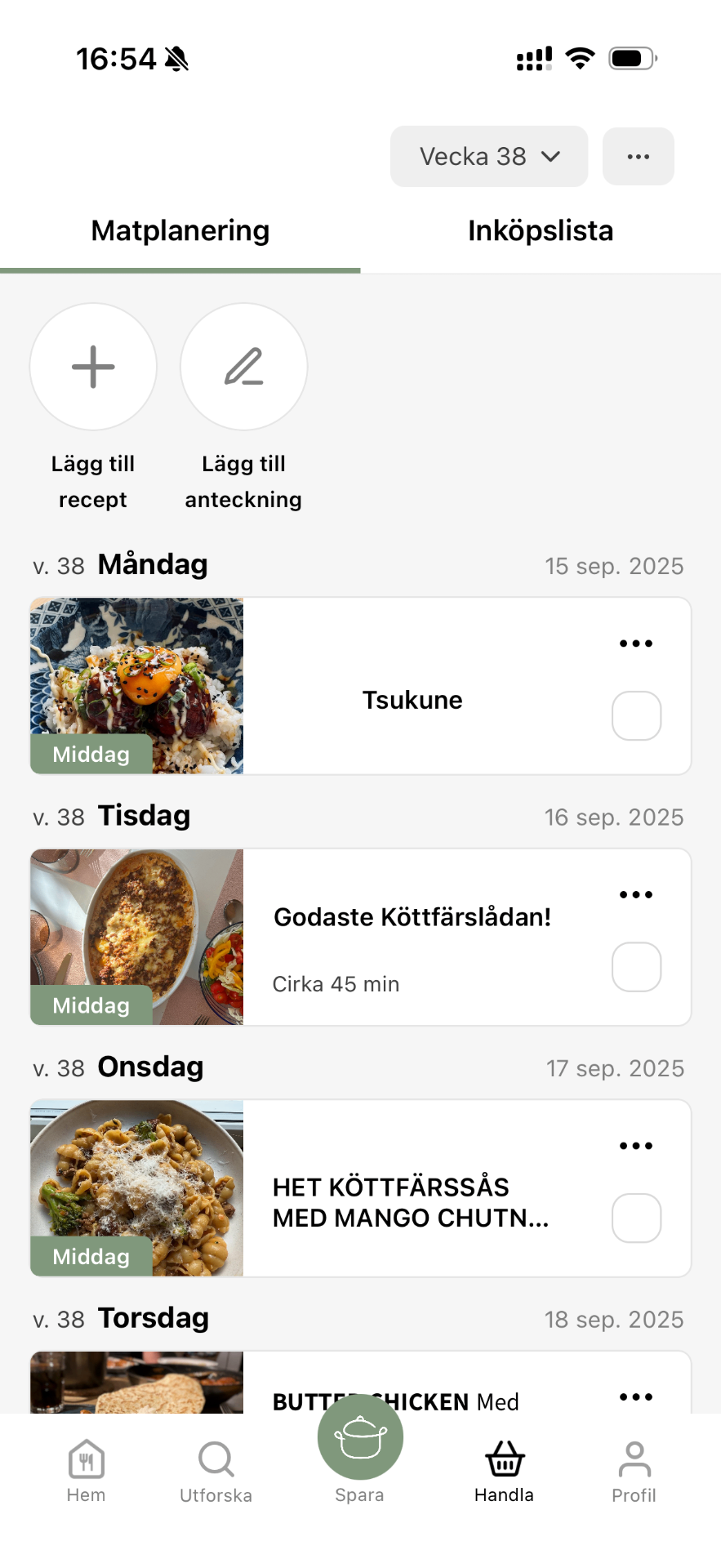Open Lägg till anteckning with the pencil icon
721x1568 pixels.
tap(243, 367)
